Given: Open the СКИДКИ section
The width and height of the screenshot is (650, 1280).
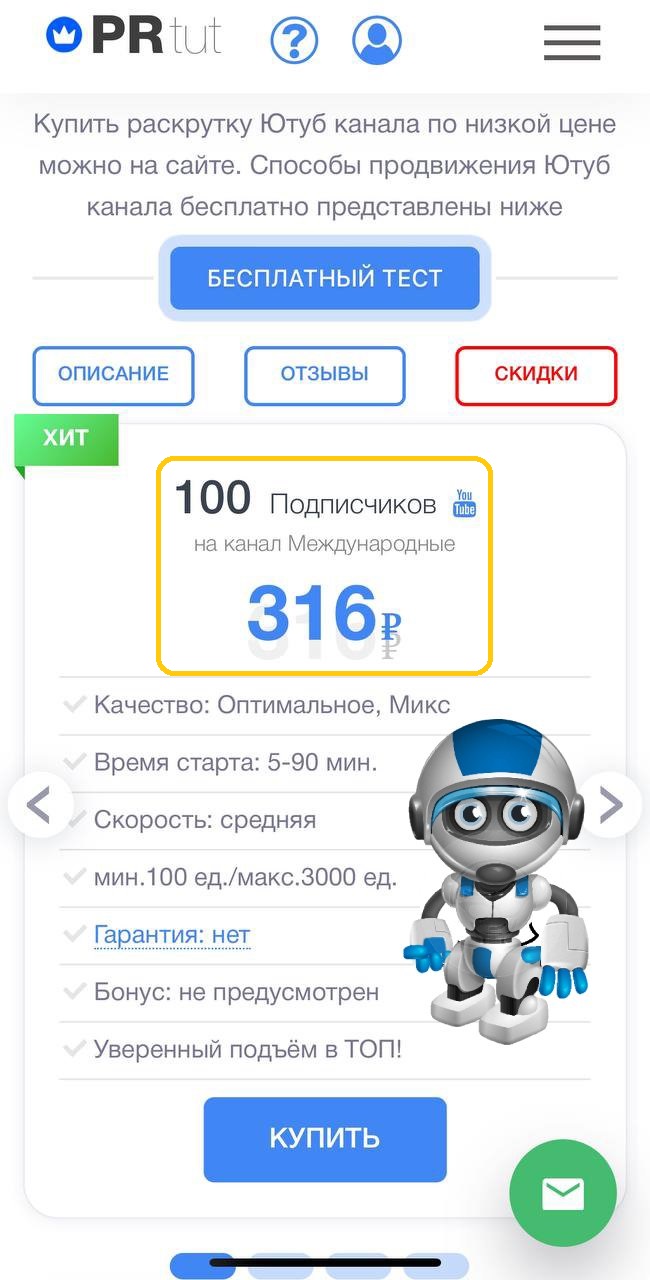Looking at the screenshot, I should coord(536,375).
